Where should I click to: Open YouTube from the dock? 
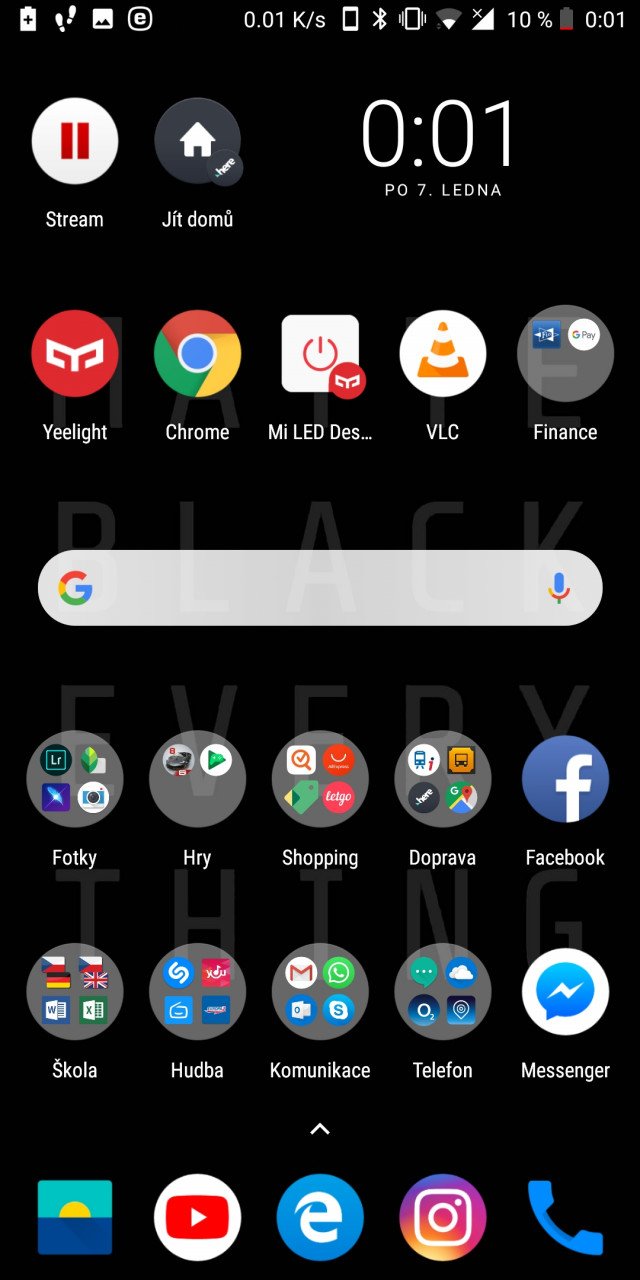click(198, 1217)
